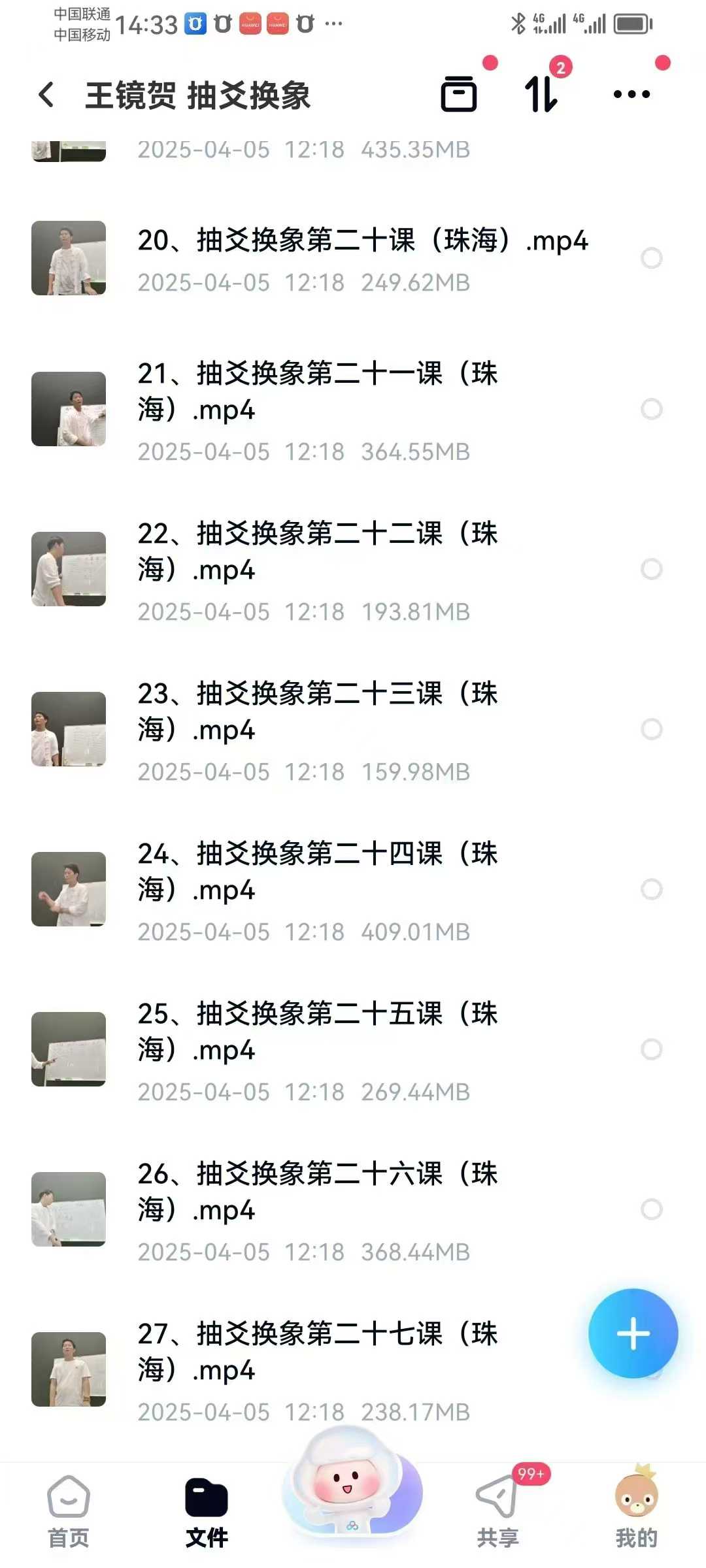The width and height of the screenshot is (706, 1568).
Task: Select the circle for 23、抽爻换象第二十三课
Action: (x=651, y=729)
